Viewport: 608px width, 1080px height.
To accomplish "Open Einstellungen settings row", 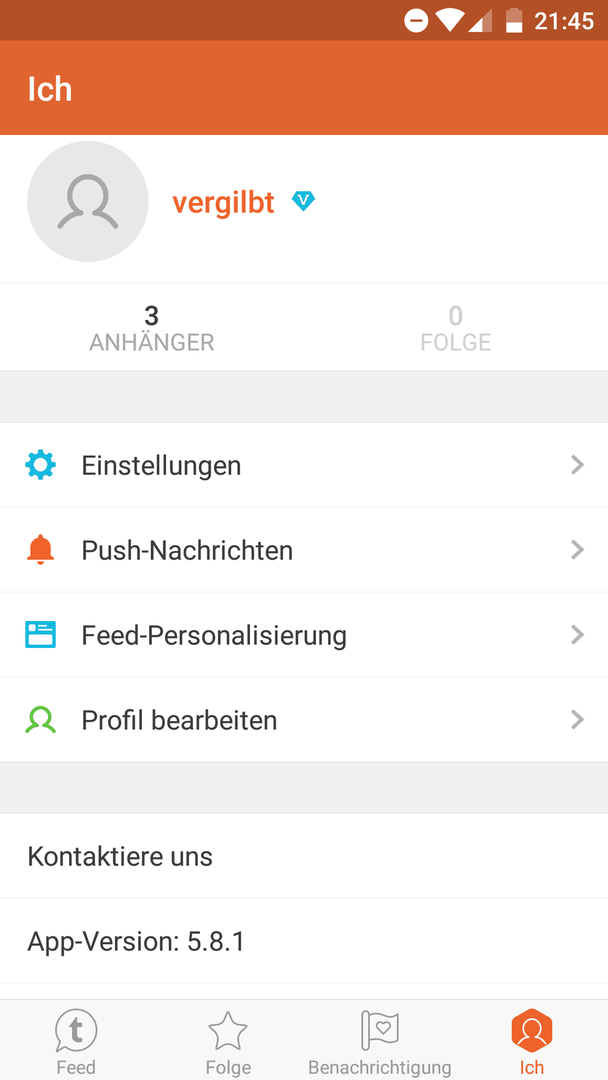I will (304, 465).
